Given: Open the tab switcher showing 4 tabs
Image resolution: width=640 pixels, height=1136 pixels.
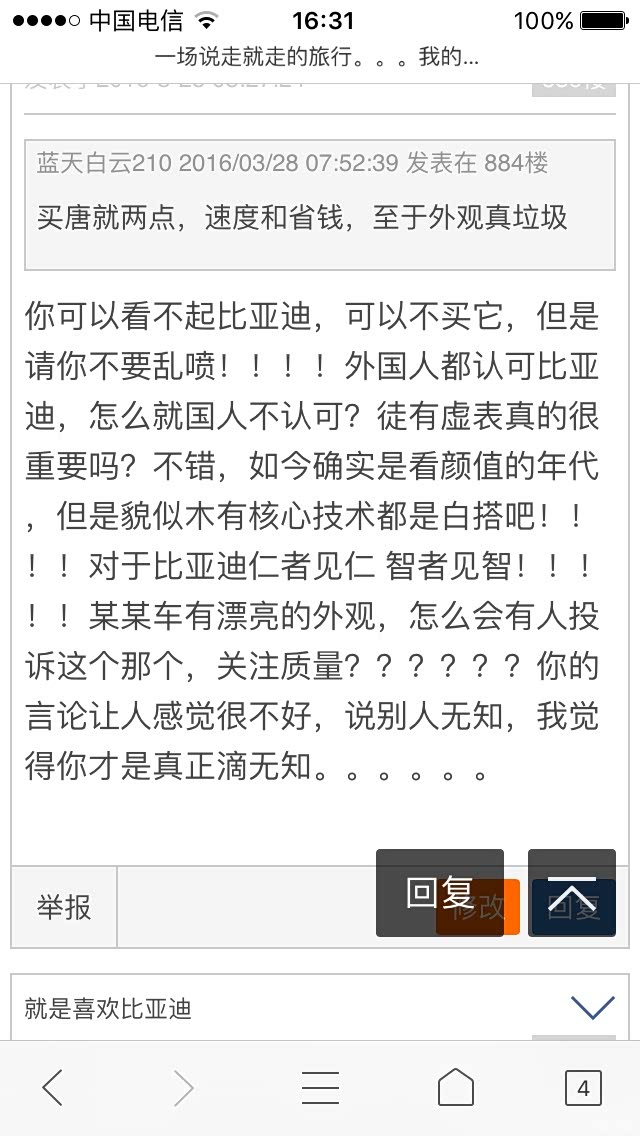Looking at the screenshot, I should pos(583,1087).
